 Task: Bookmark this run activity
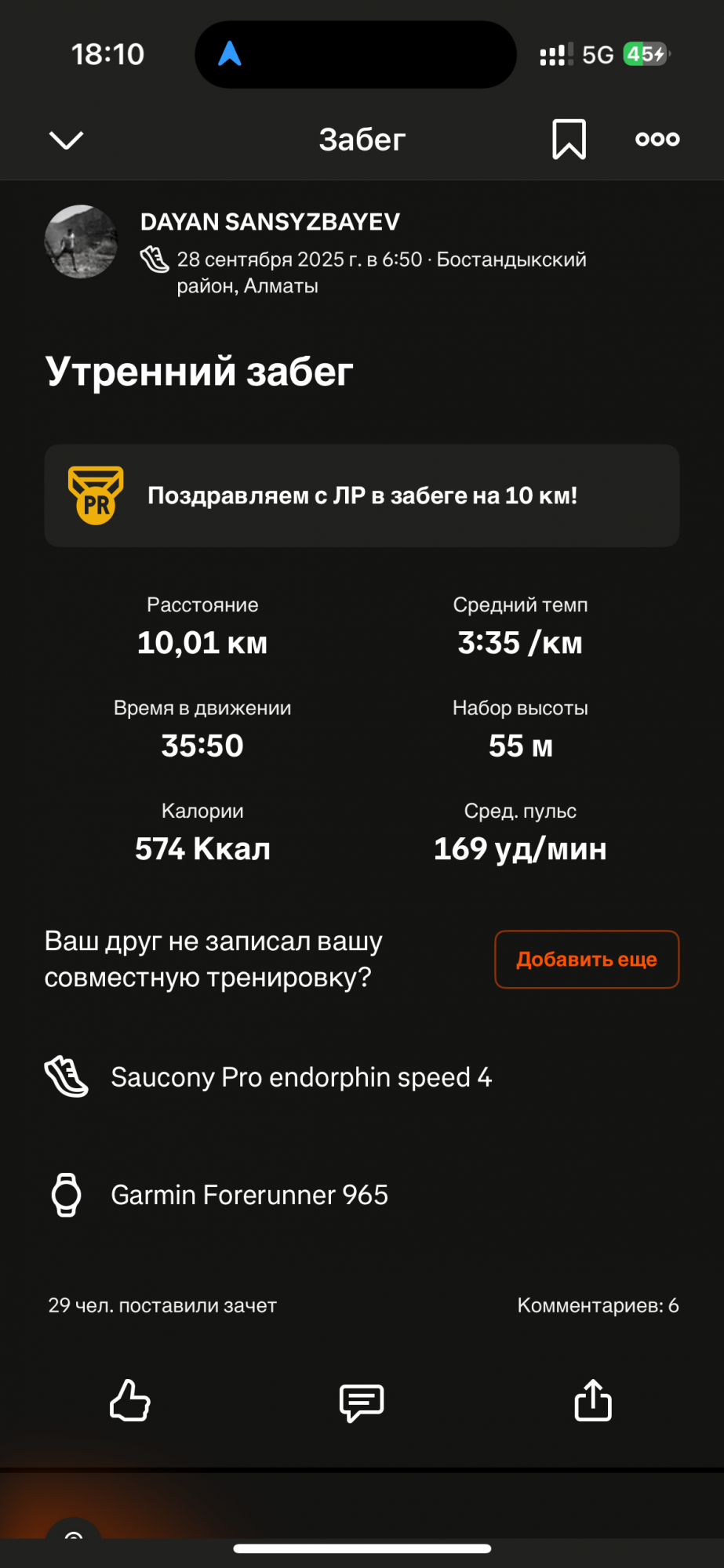pos(569,140)
